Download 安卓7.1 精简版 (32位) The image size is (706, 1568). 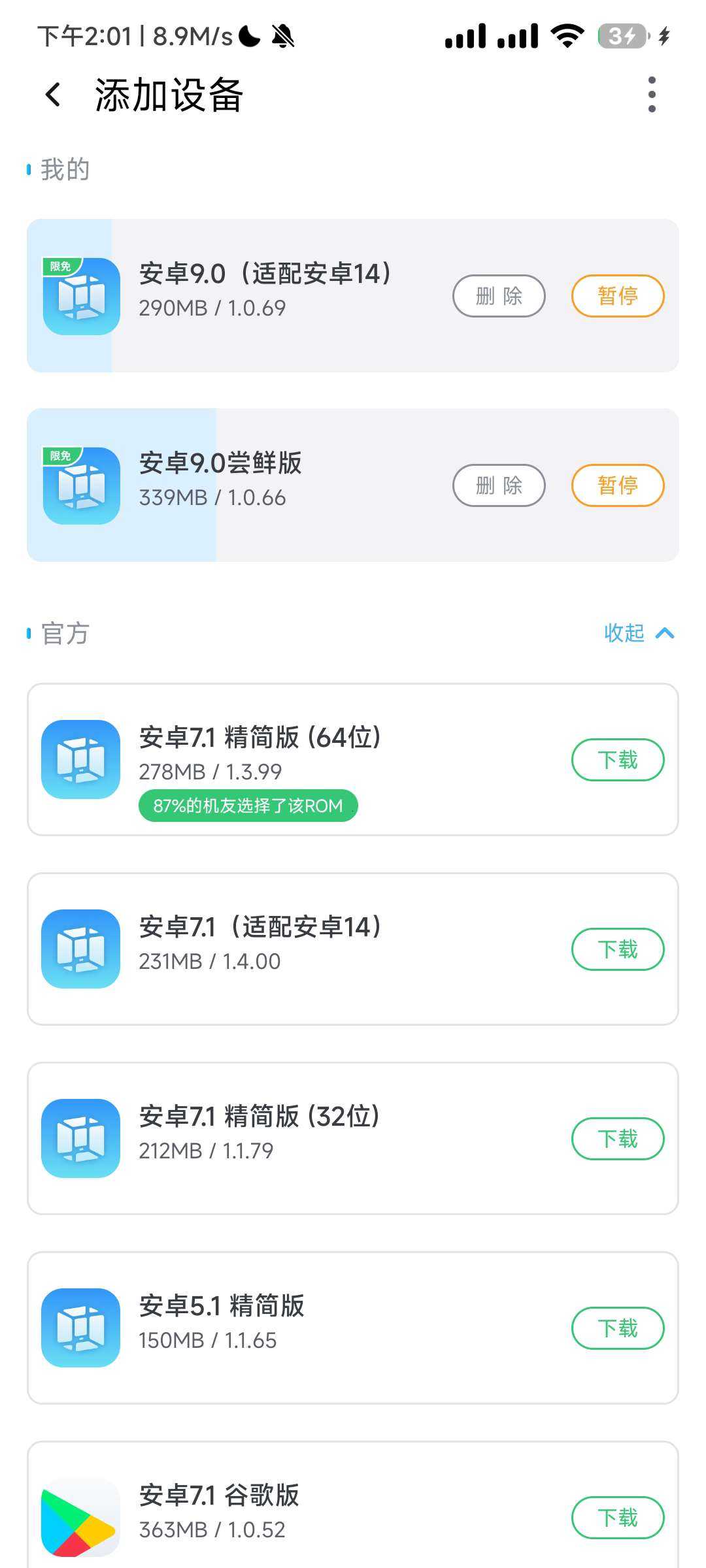[618, 1139]
